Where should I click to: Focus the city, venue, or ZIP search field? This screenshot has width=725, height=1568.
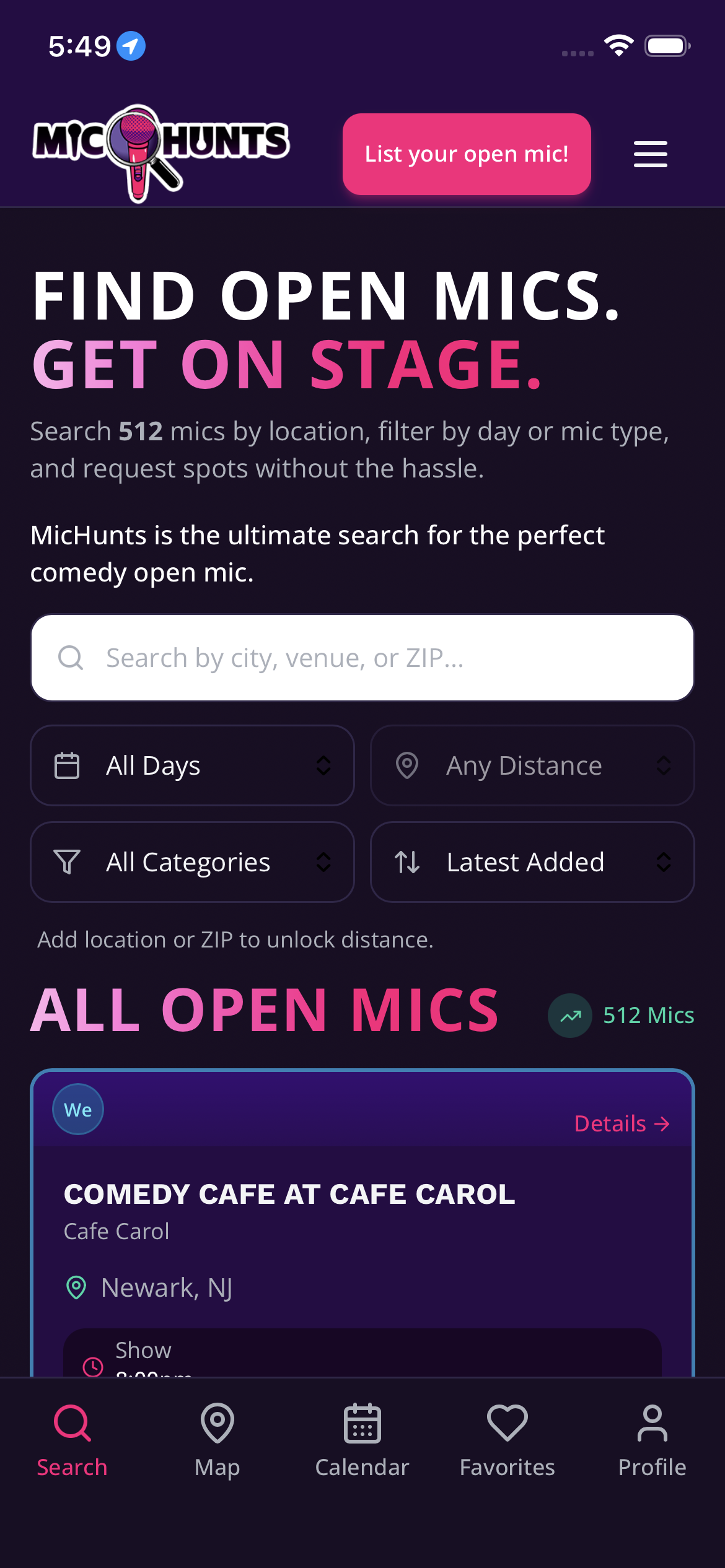tap(362, 658)
